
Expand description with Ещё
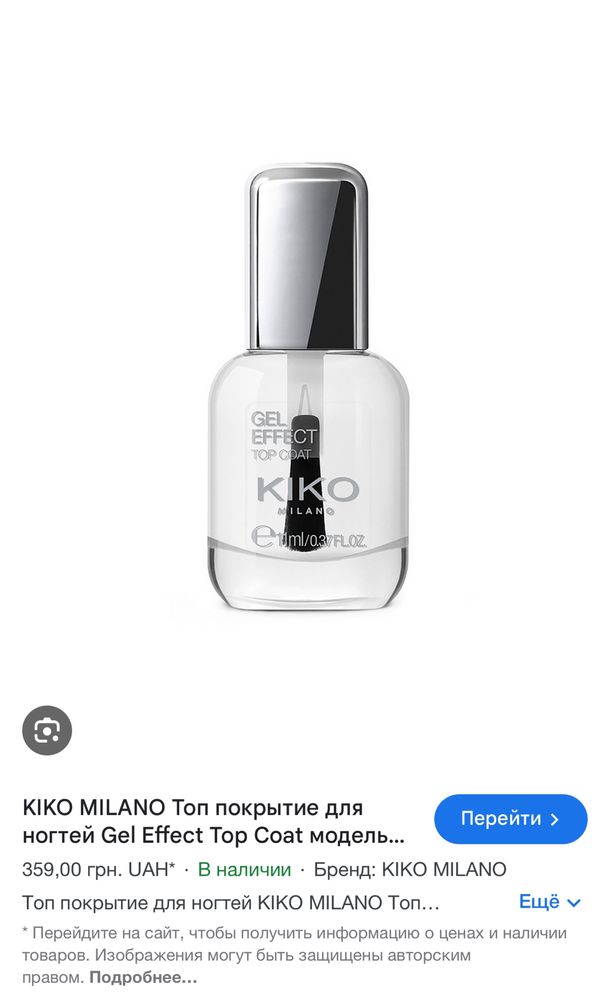pyautogui.click(x=549, y=901)
